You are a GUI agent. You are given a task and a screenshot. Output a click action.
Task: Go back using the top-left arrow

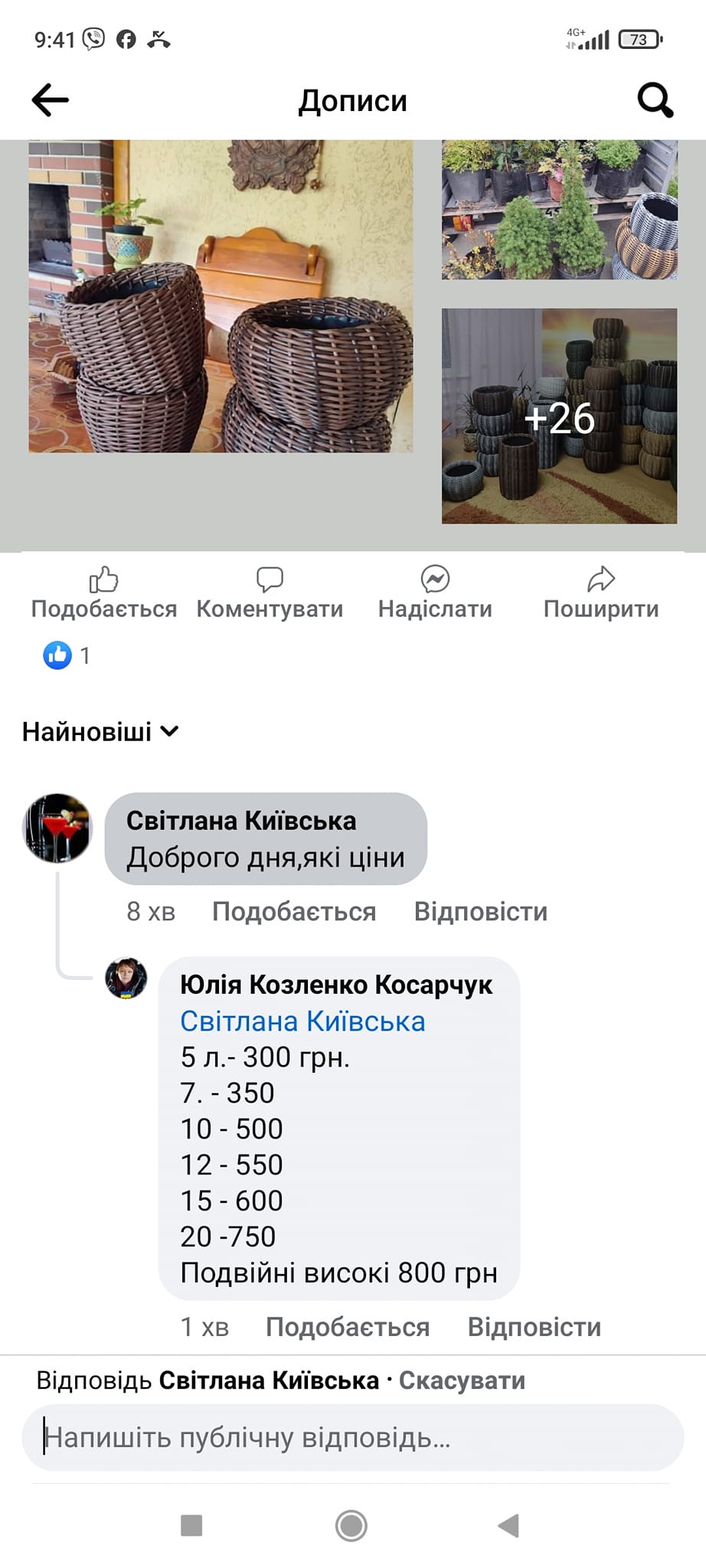51,100
